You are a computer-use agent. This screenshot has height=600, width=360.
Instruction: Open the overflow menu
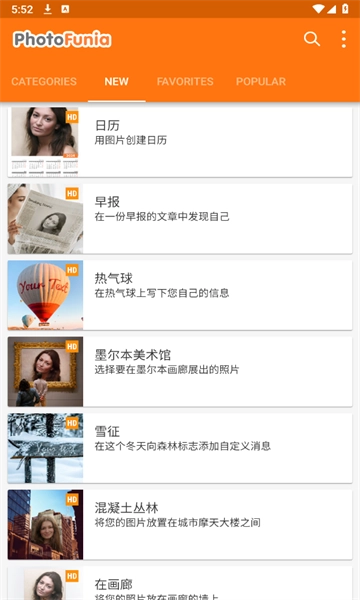coord(344,39)
